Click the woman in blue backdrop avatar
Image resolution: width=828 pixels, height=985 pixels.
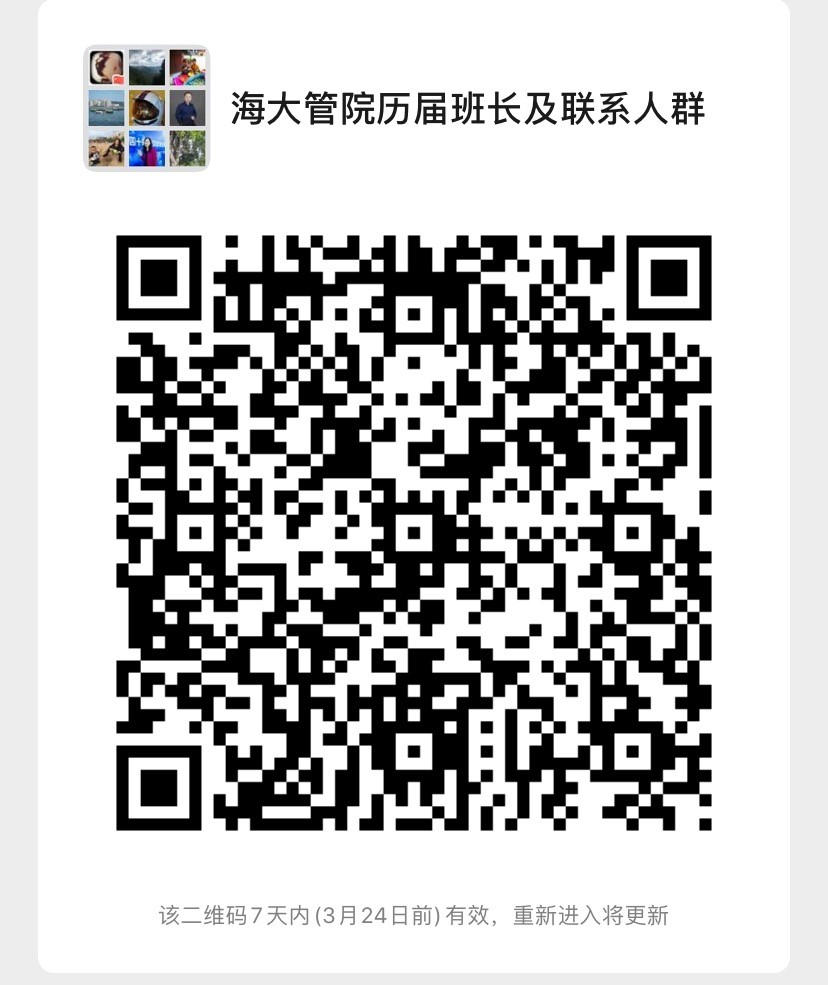(145, 148)
